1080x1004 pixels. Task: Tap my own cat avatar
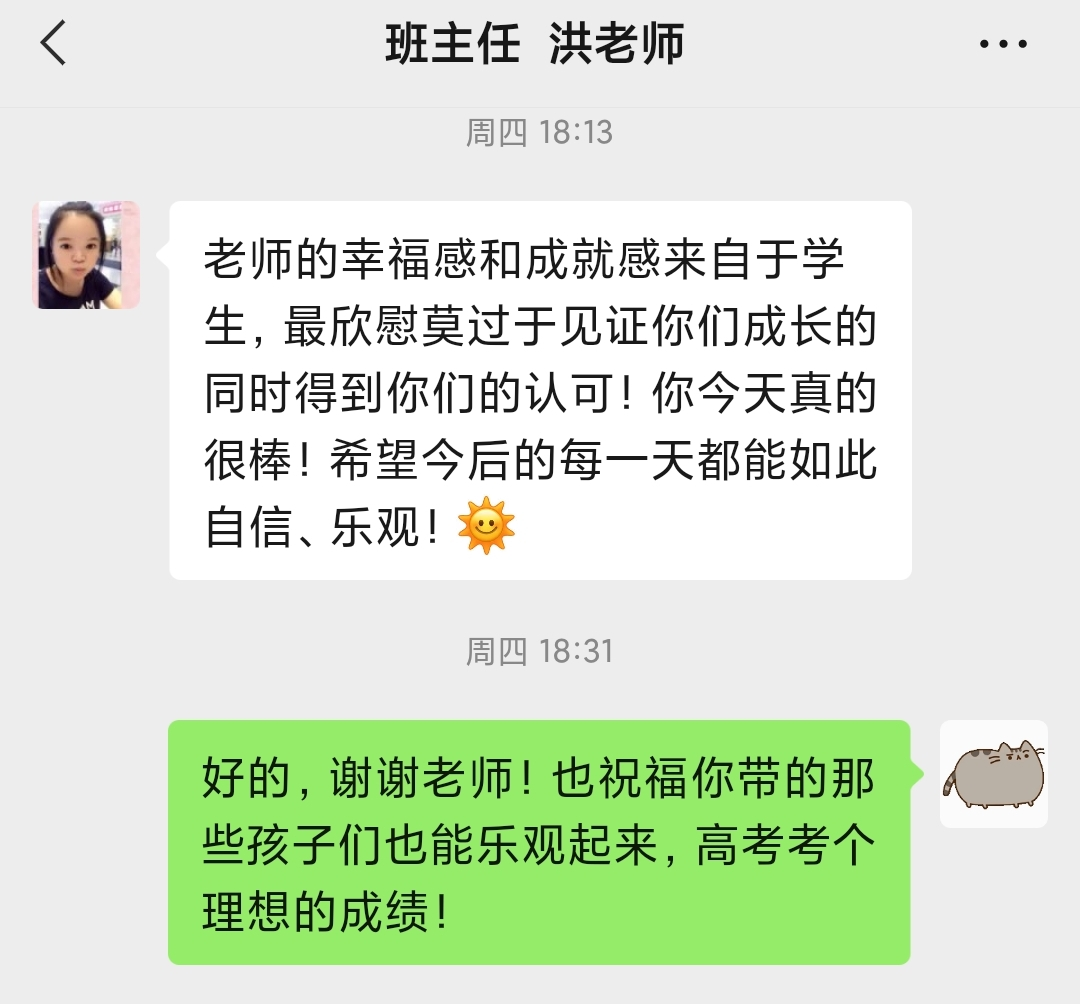point(993,774)
